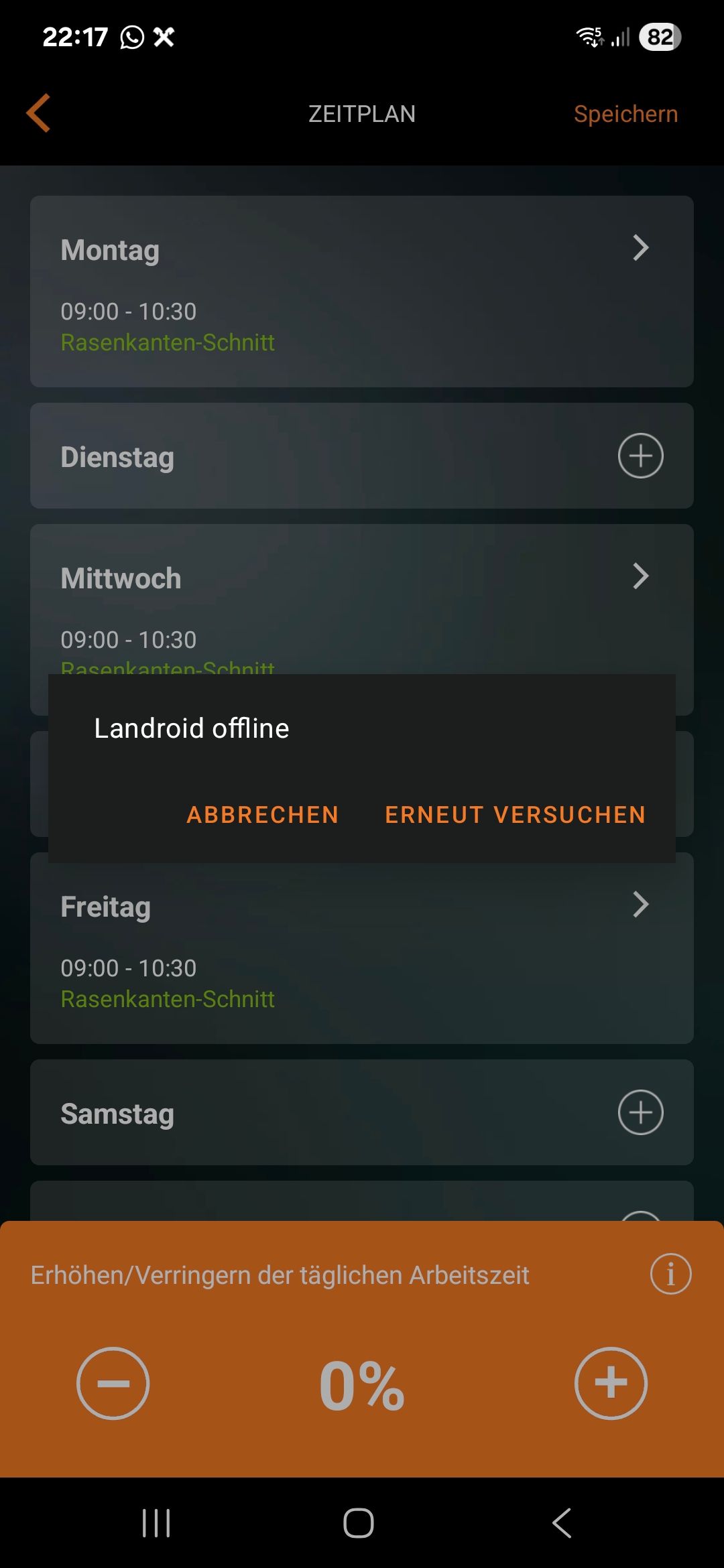Screen dimensions: 724x1568
Task: Show info about daily working time
Action: pyautogui.click(x=670, y=1274)
